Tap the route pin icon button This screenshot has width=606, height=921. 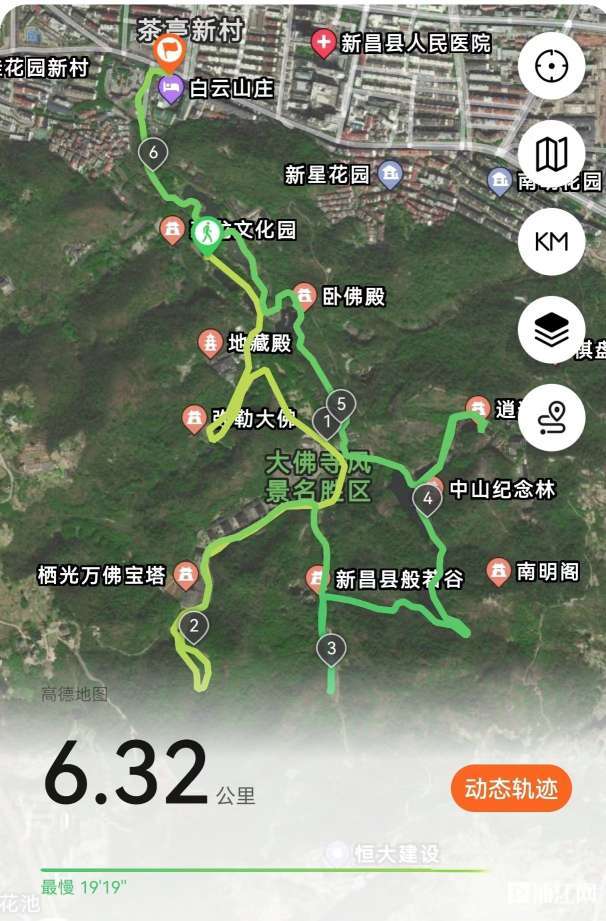(551, 418)
